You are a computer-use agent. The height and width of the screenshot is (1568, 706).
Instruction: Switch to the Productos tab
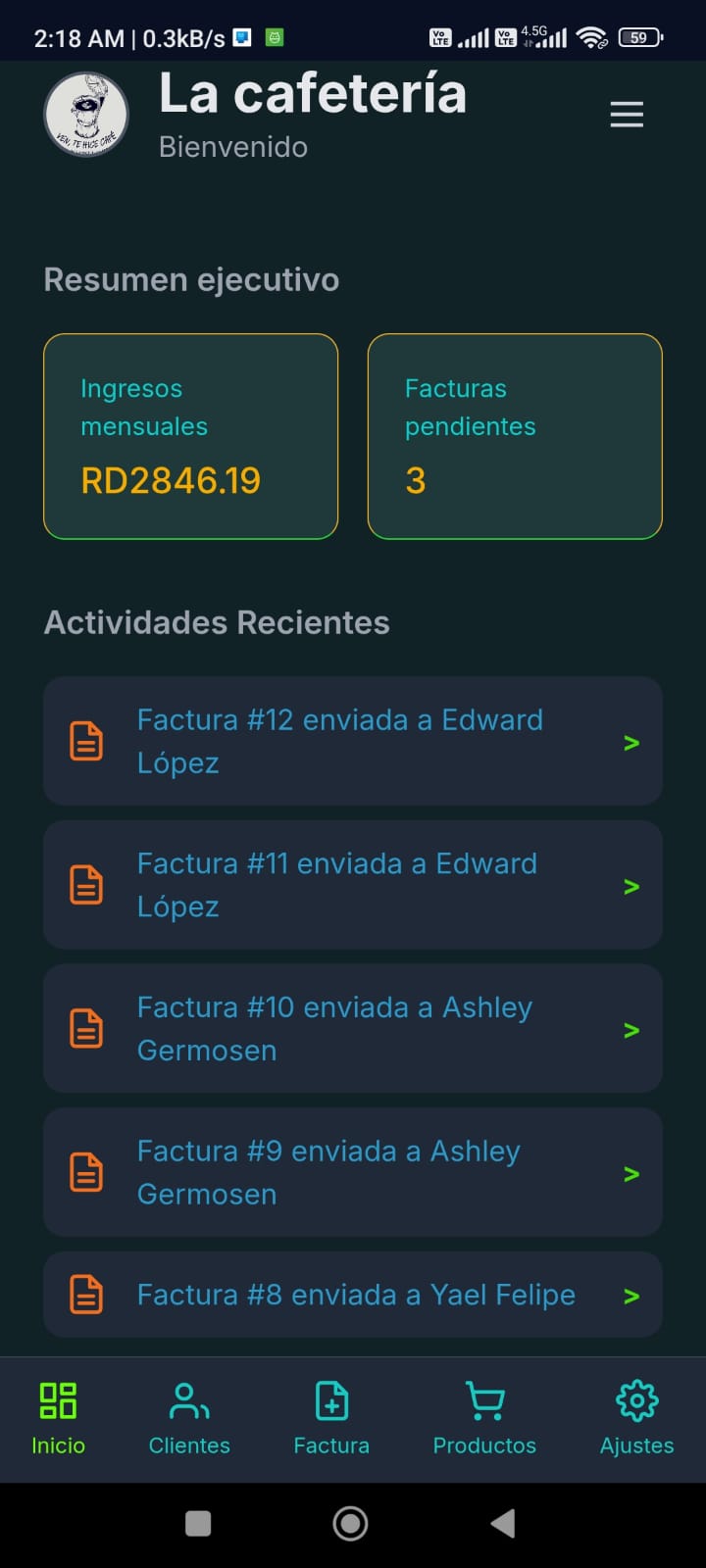(x=484, y=1418)
